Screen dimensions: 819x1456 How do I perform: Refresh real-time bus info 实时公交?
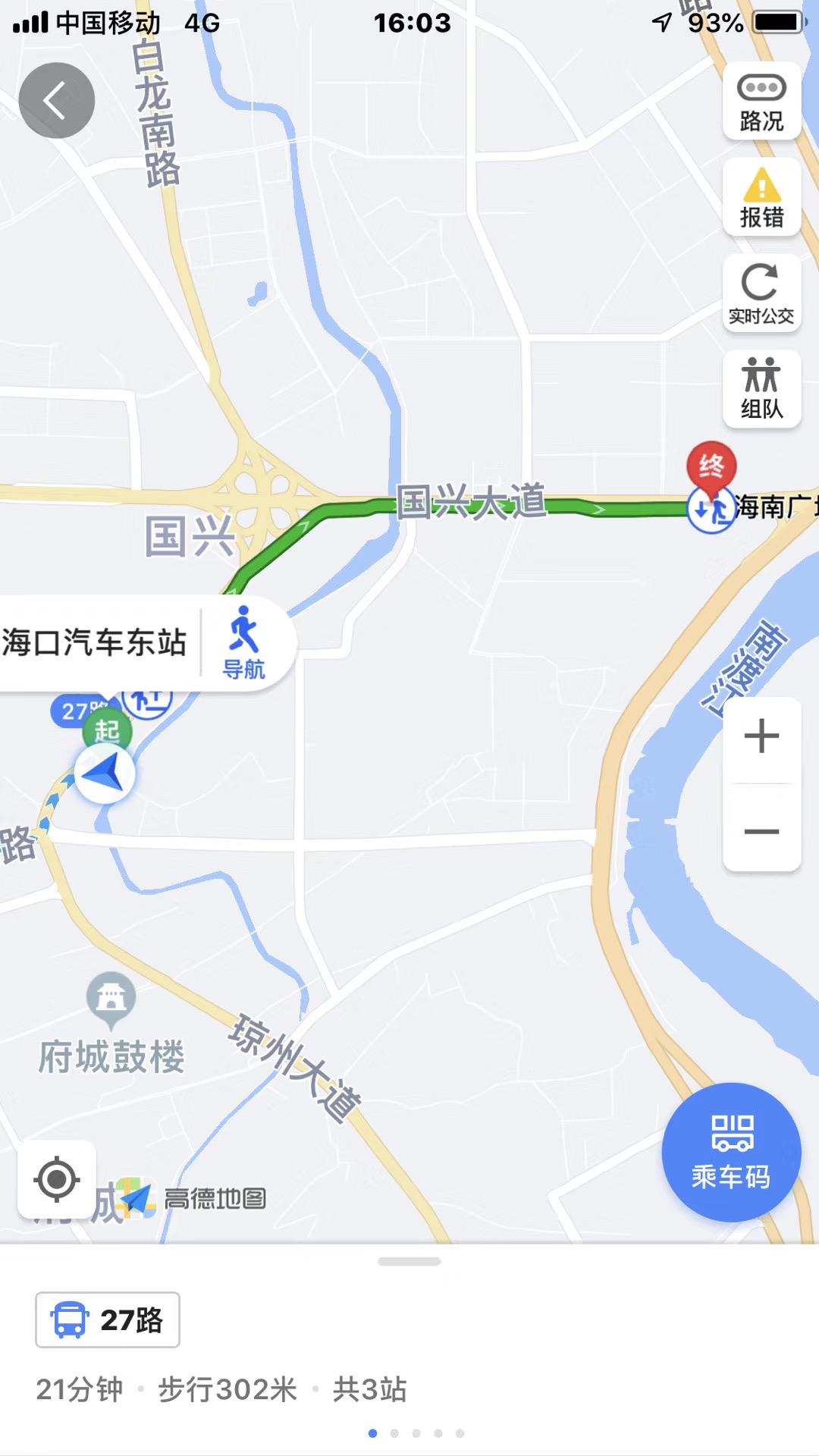[761, 293]
